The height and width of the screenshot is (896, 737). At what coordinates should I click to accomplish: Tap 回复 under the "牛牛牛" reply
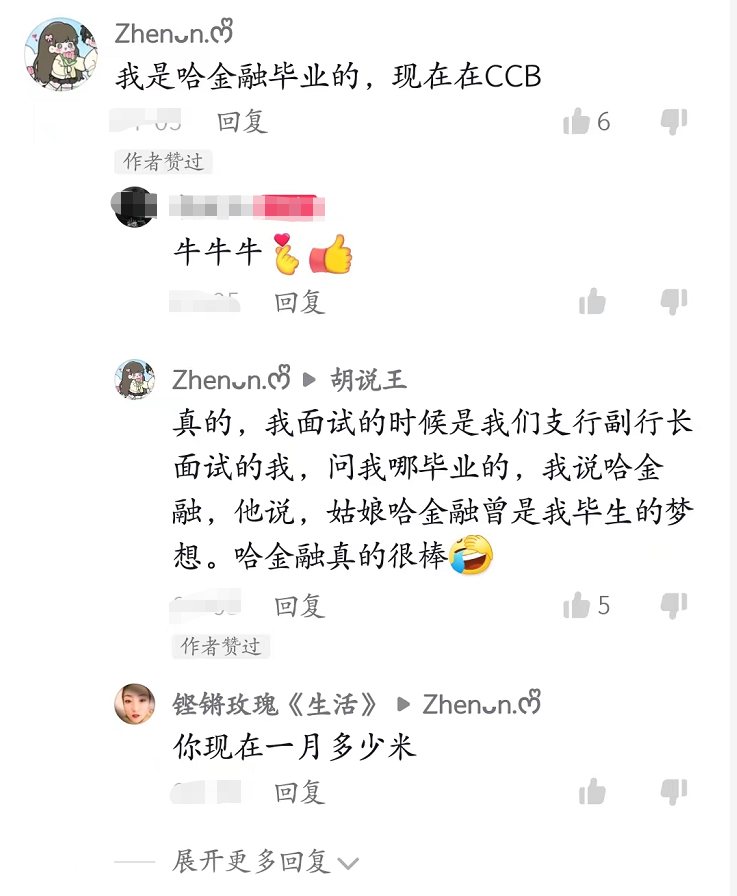302,302
